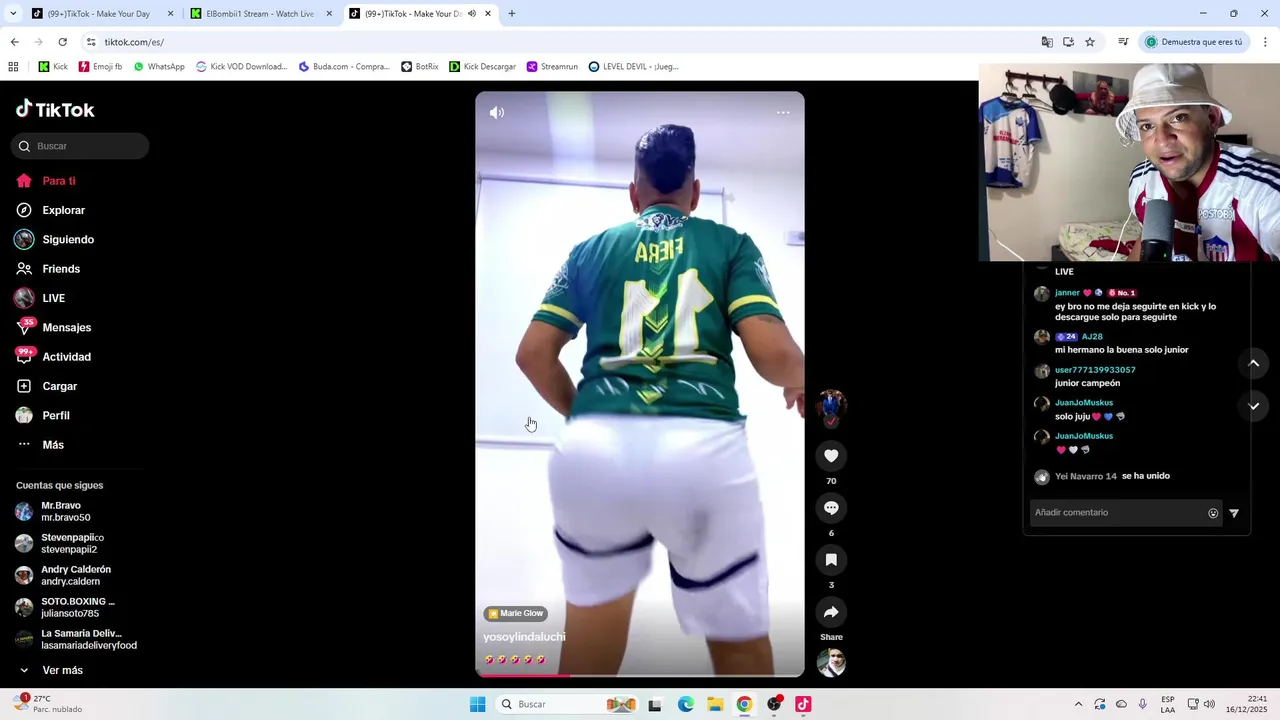Like the video with the heart icon

click(831, 456)
